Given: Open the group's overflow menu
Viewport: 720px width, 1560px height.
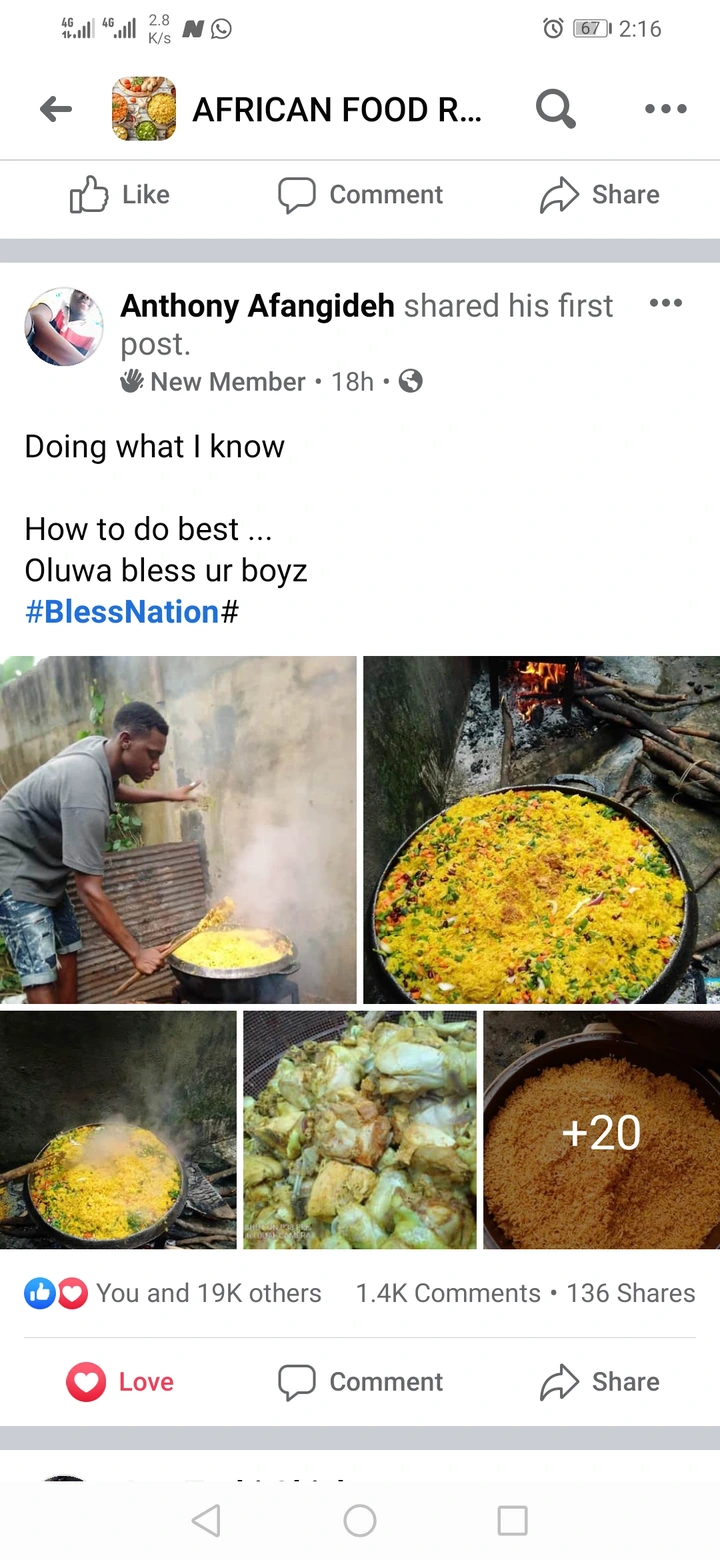Looking at the screenshot, I should pos(665,109).
